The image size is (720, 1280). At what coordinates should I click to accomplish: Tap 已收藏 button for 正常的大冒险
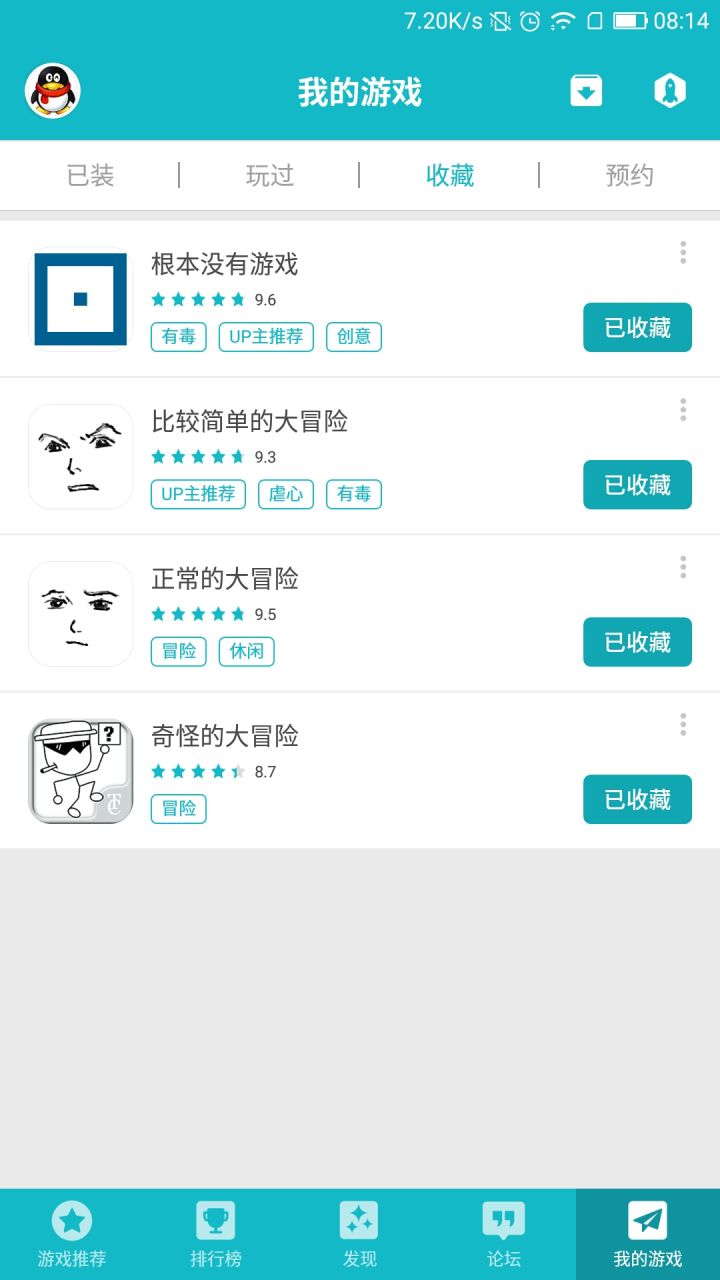click(637, 642)
